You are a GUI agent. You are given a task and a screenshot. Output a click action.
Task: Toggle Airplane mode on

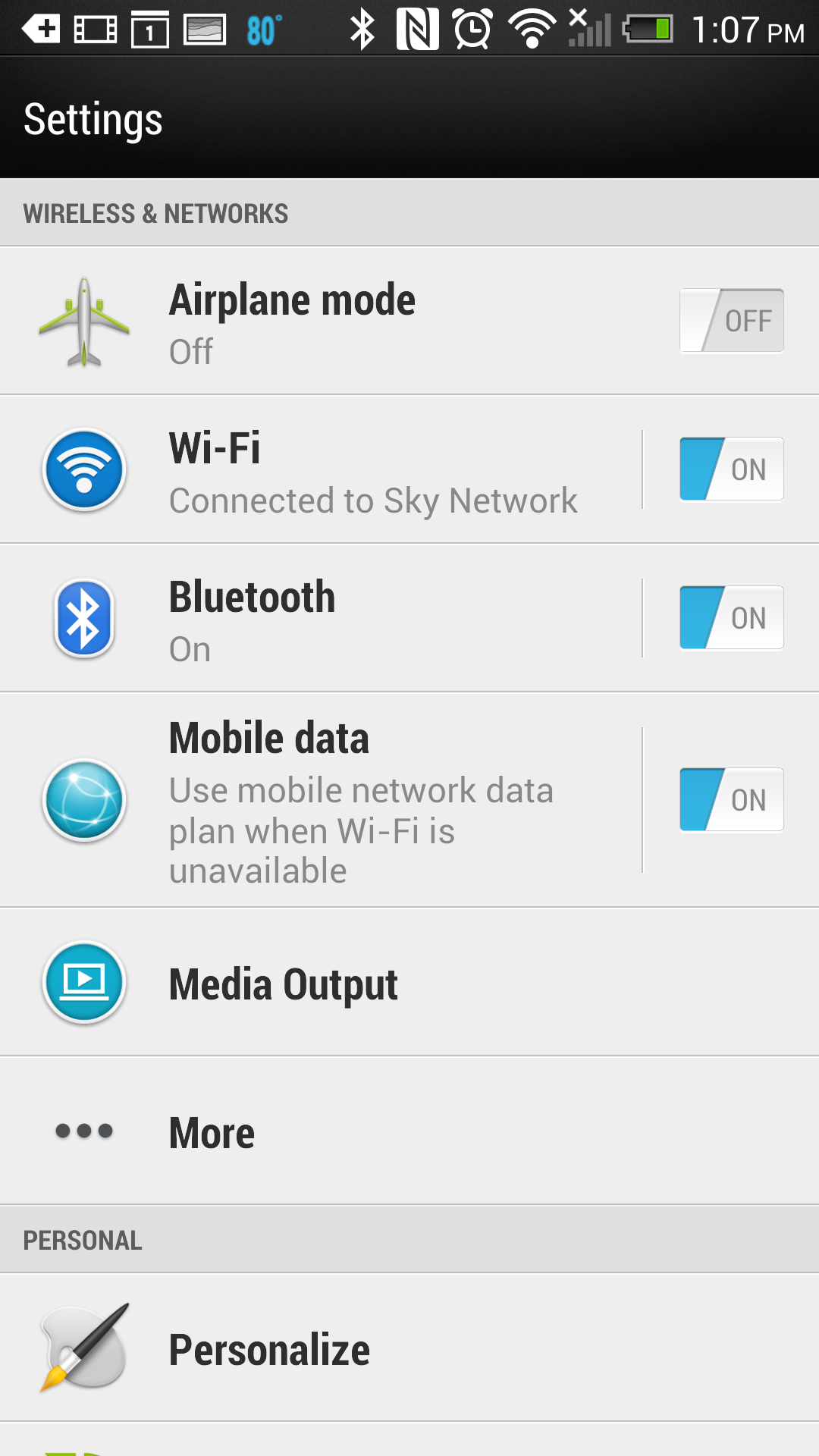[x=730, y=320]
